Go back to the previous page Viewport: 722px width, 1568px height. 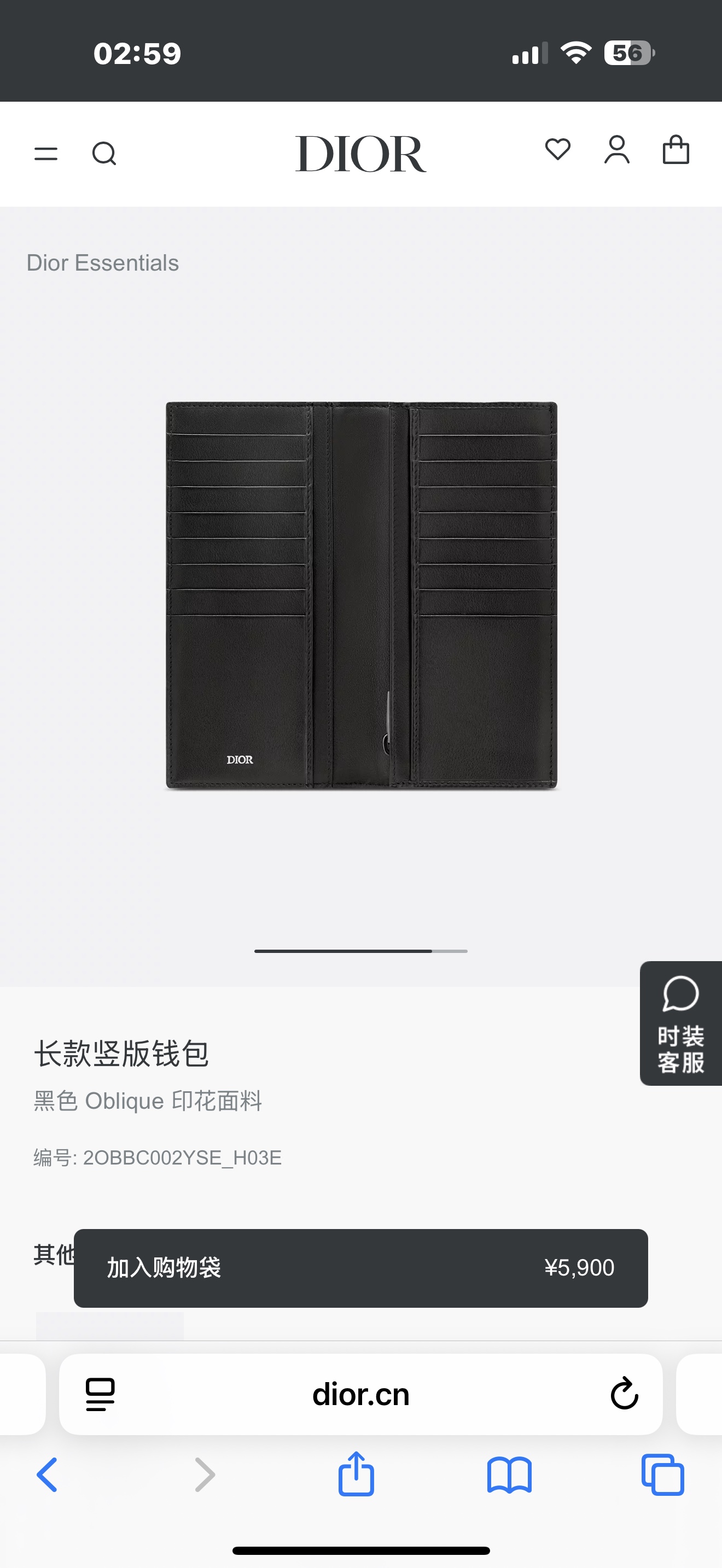pos(47,1475)
